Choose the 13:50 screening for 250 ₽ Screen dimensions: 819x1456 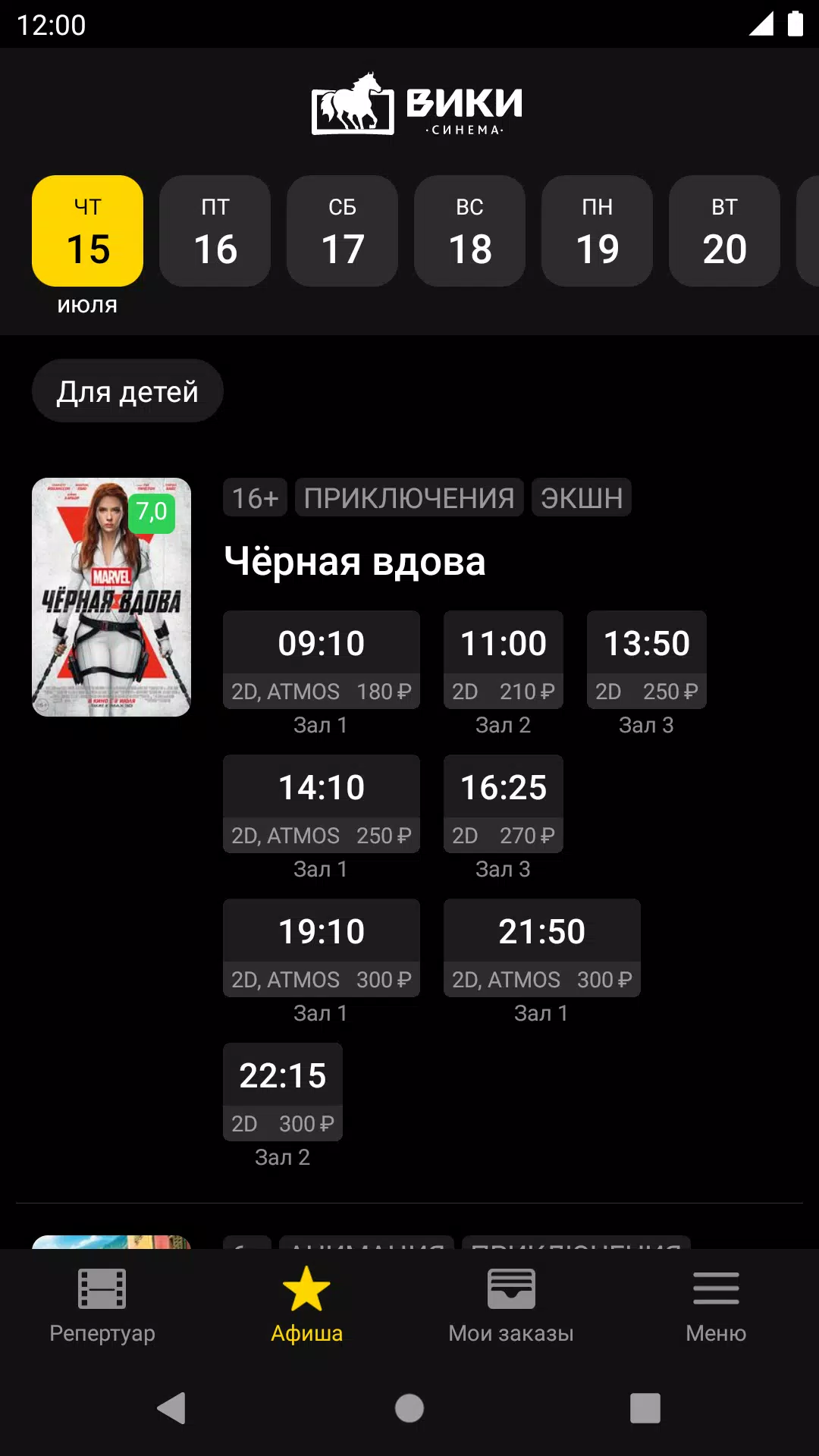point(647,660)
